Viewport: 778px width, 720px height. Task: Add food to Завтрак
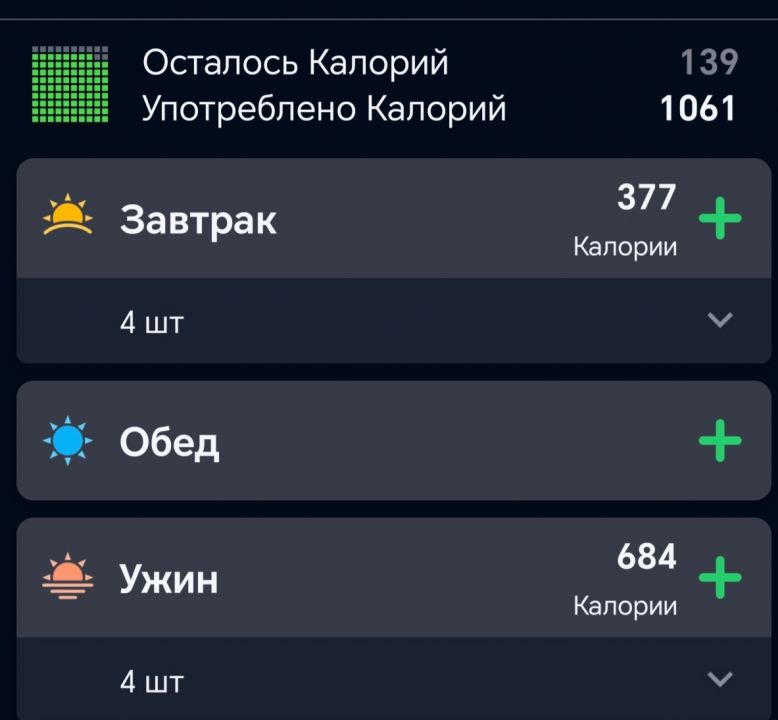pyautogui.click(x=720, y=220)
